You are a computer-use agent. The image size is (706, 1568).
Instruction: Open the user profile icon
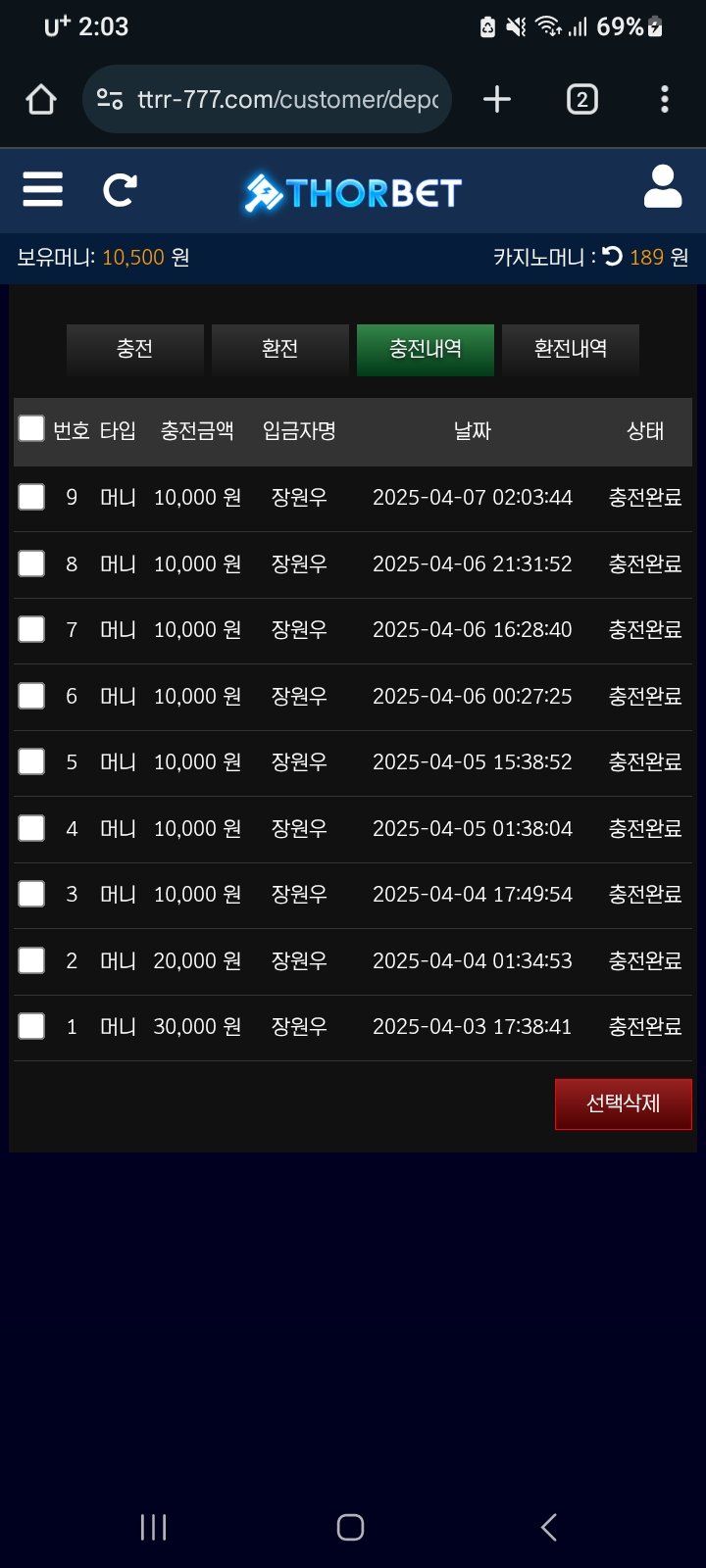point(662,187)
